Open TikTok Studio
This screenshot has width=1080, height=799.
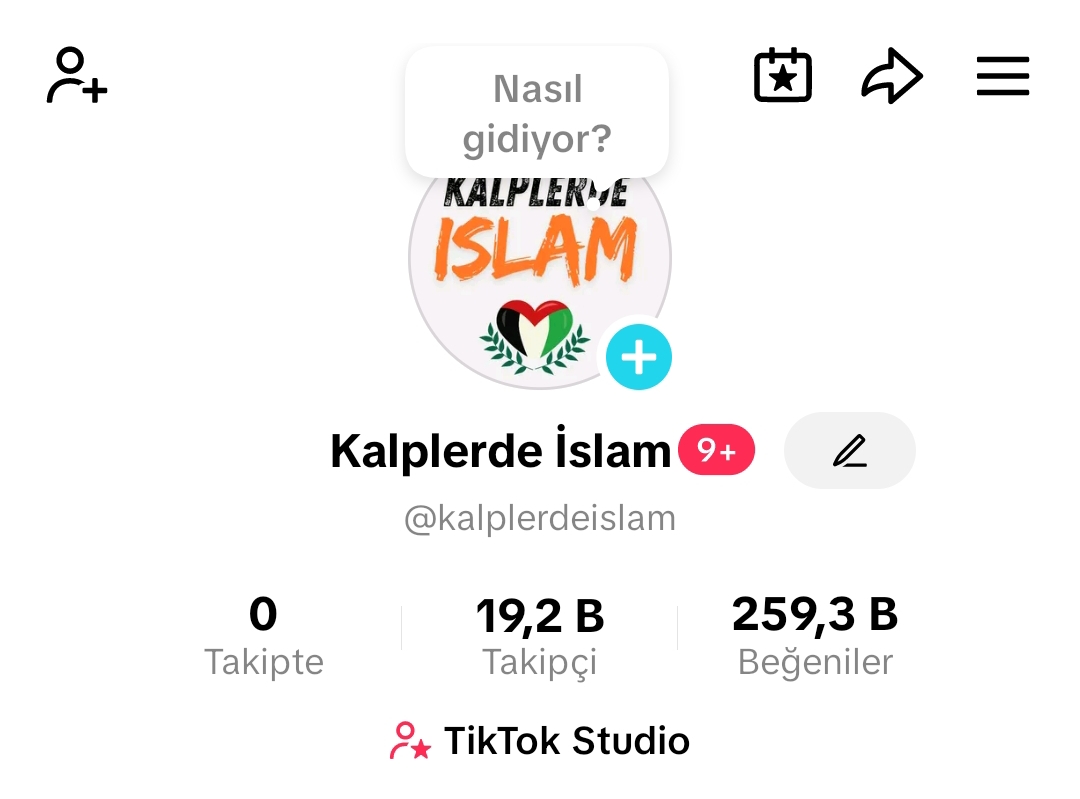(x=540, y=741)
